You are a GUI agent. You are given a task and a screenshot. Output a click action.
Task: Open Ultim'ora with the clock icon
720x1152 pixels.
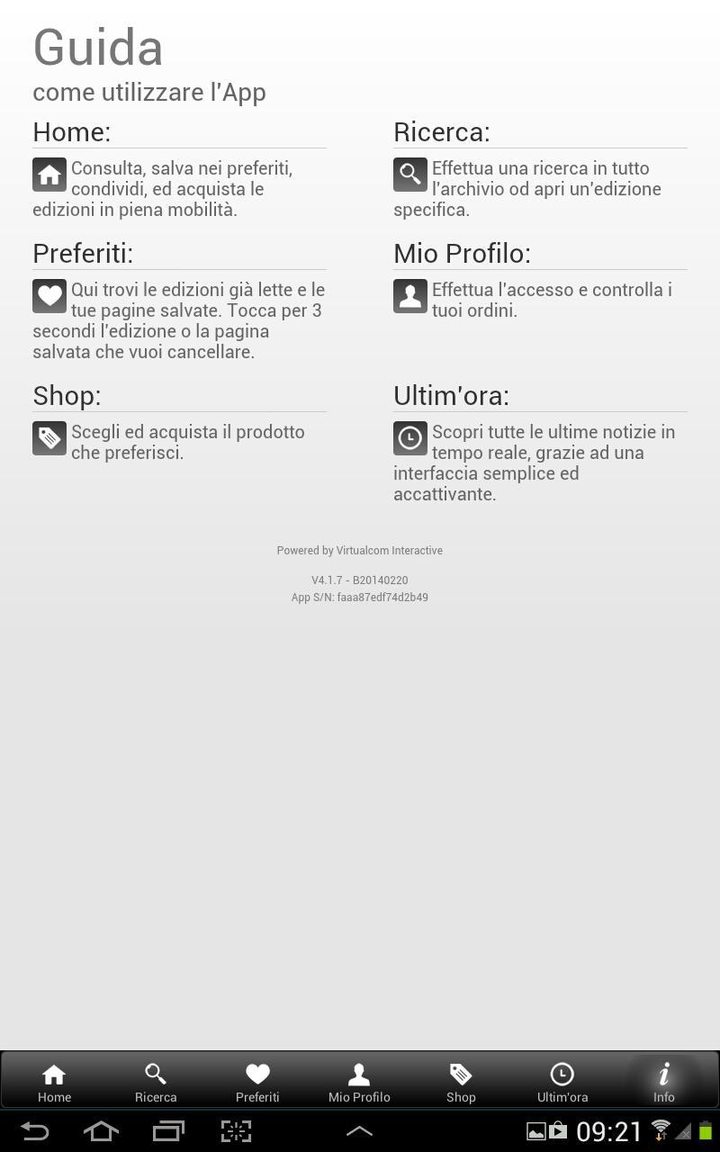(x=562, y=1075)
